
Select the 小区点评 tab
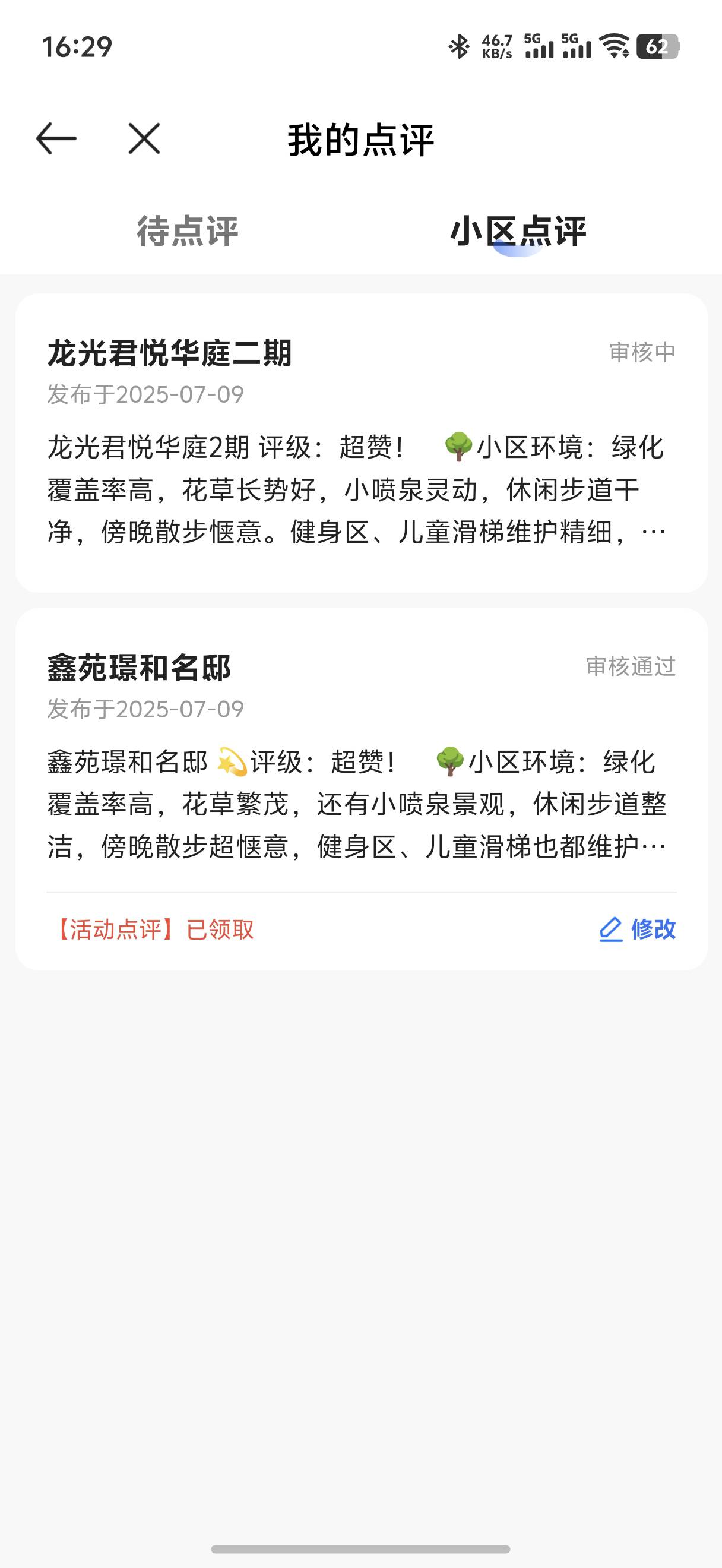518,231
